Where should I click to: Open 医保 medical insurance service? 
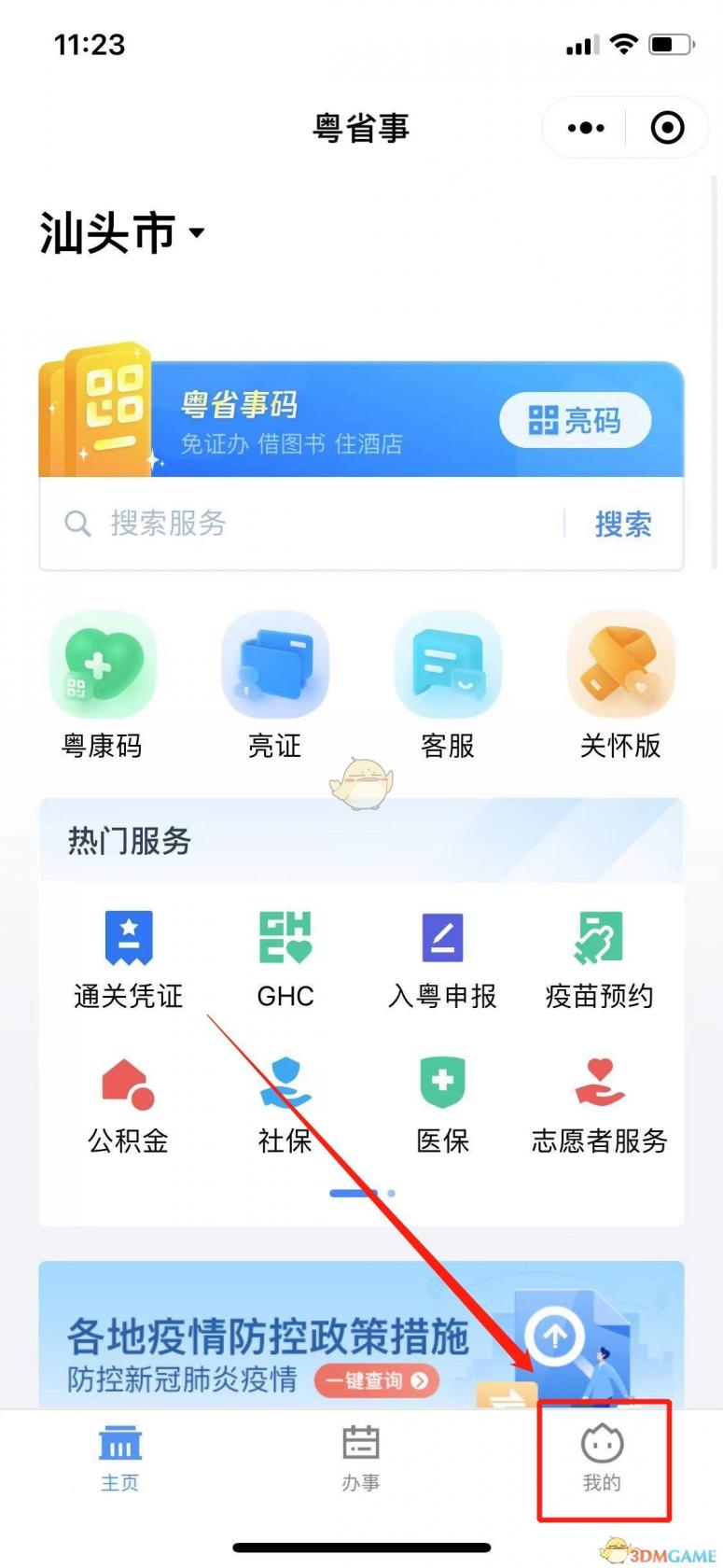[441, 1101]
